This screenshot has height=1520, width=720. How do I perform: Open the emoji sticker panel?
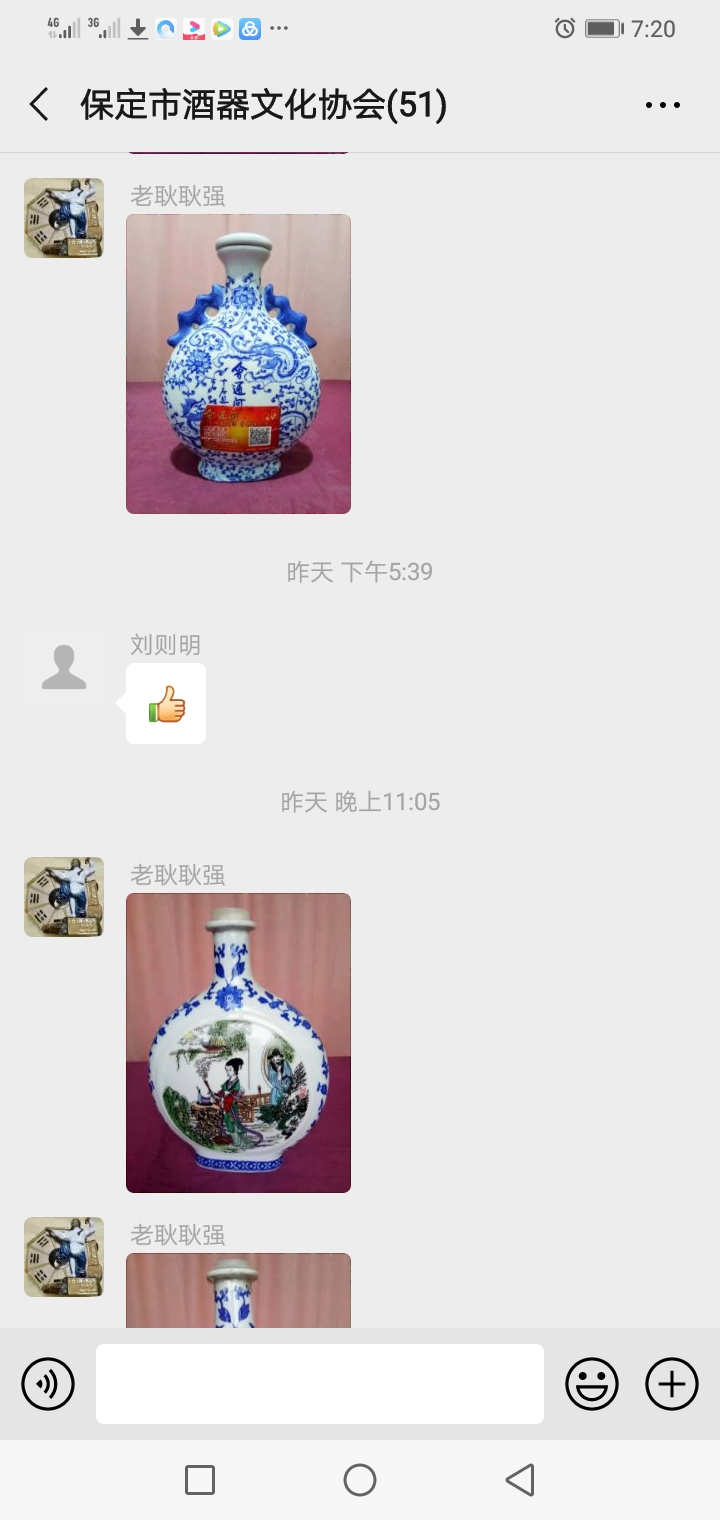click(x=592, y=1384)
